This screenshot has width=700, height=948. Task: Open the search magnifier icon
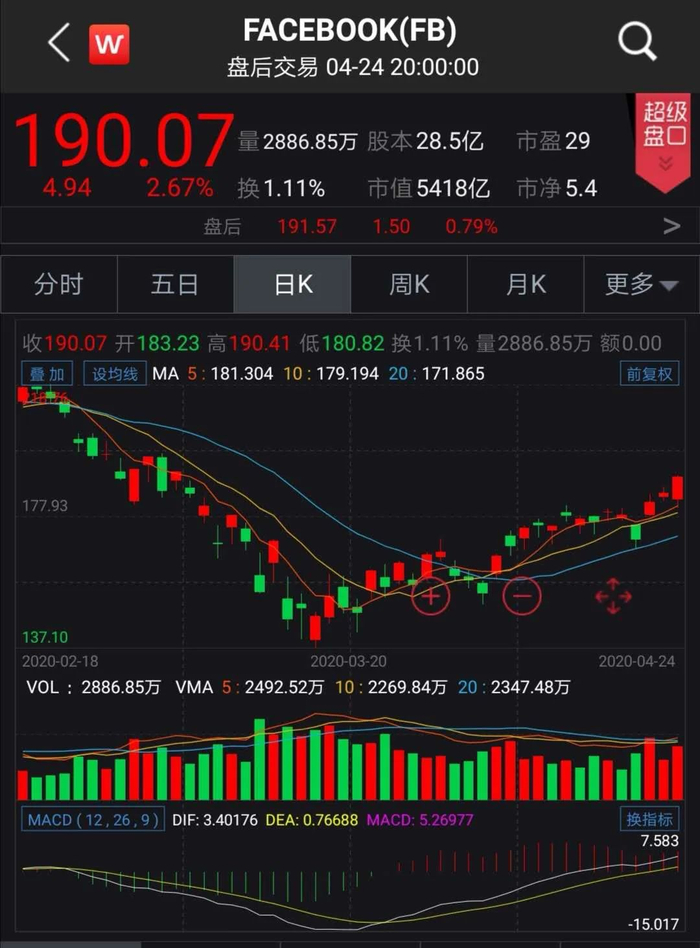[x=637, y=42]
